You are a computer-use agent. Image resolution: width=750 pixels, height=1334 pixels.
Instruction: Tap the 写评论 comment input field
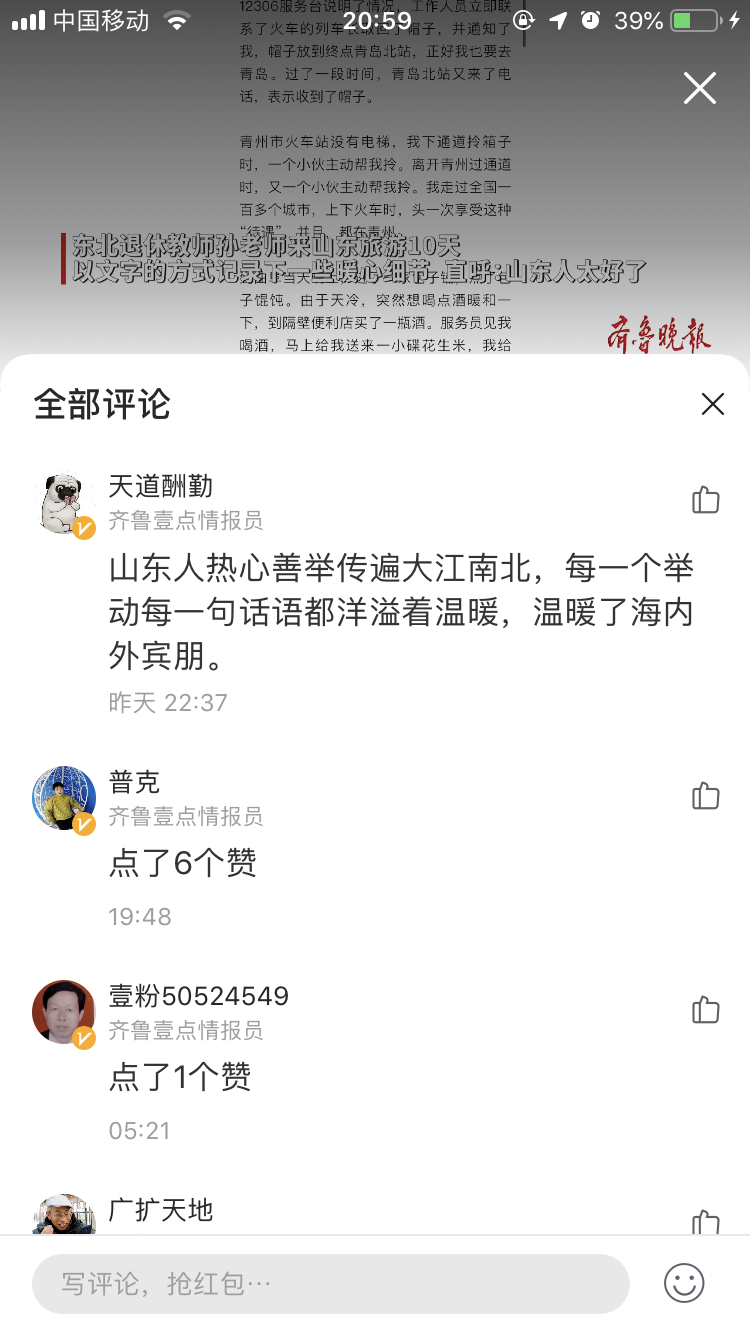330,1283
